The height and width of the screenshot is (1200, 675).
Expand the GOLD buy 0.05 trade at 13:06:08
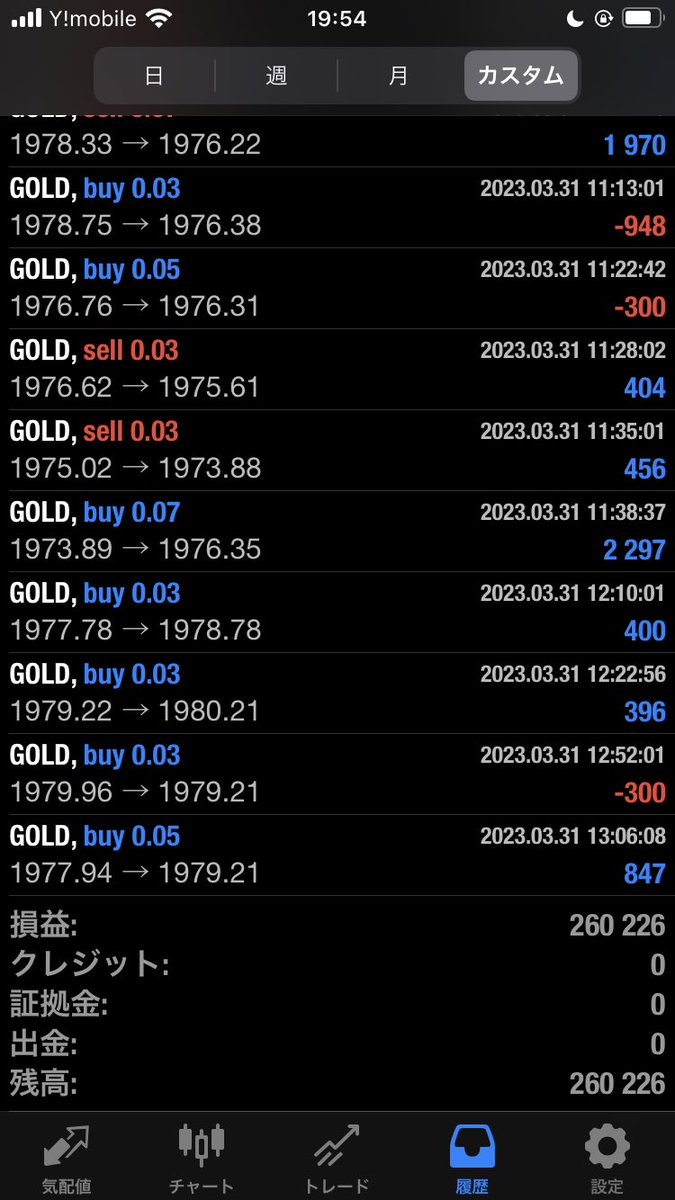pyautogui.click(x=337, y=855)
